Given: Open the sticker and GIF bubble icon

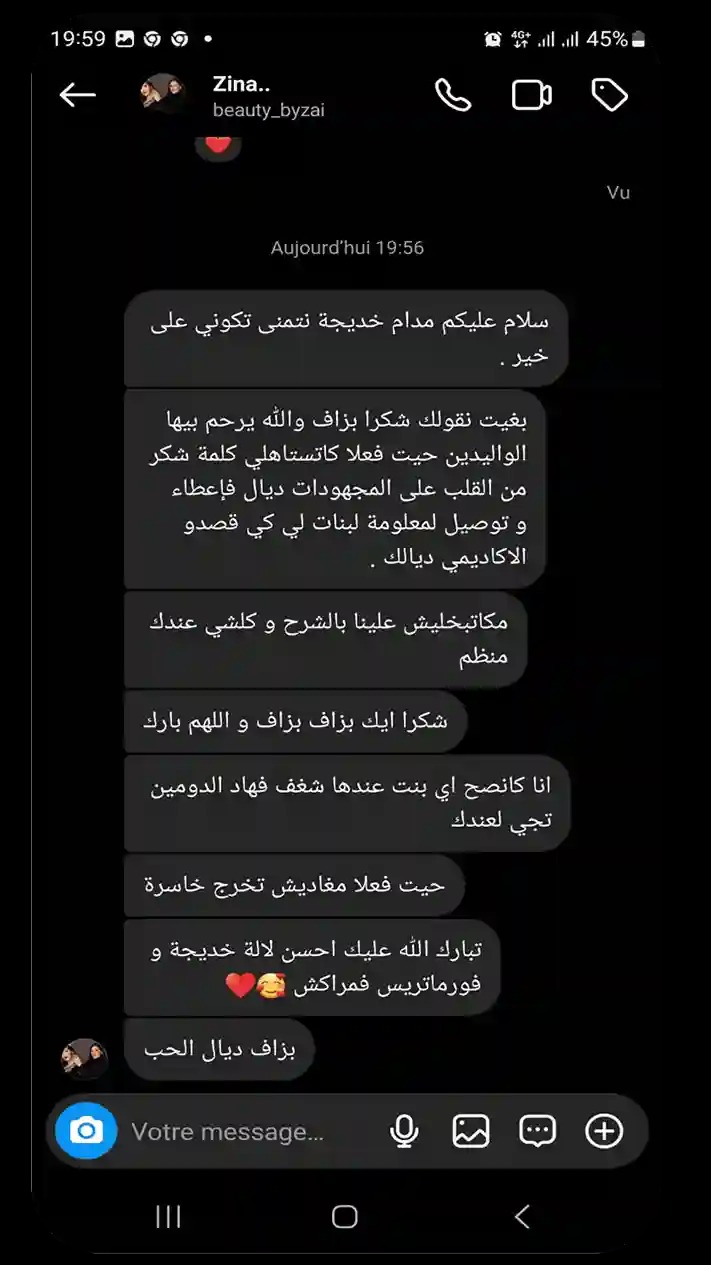Looking at the screenshot, I should pyautogui.click(x=537, y=1131).
